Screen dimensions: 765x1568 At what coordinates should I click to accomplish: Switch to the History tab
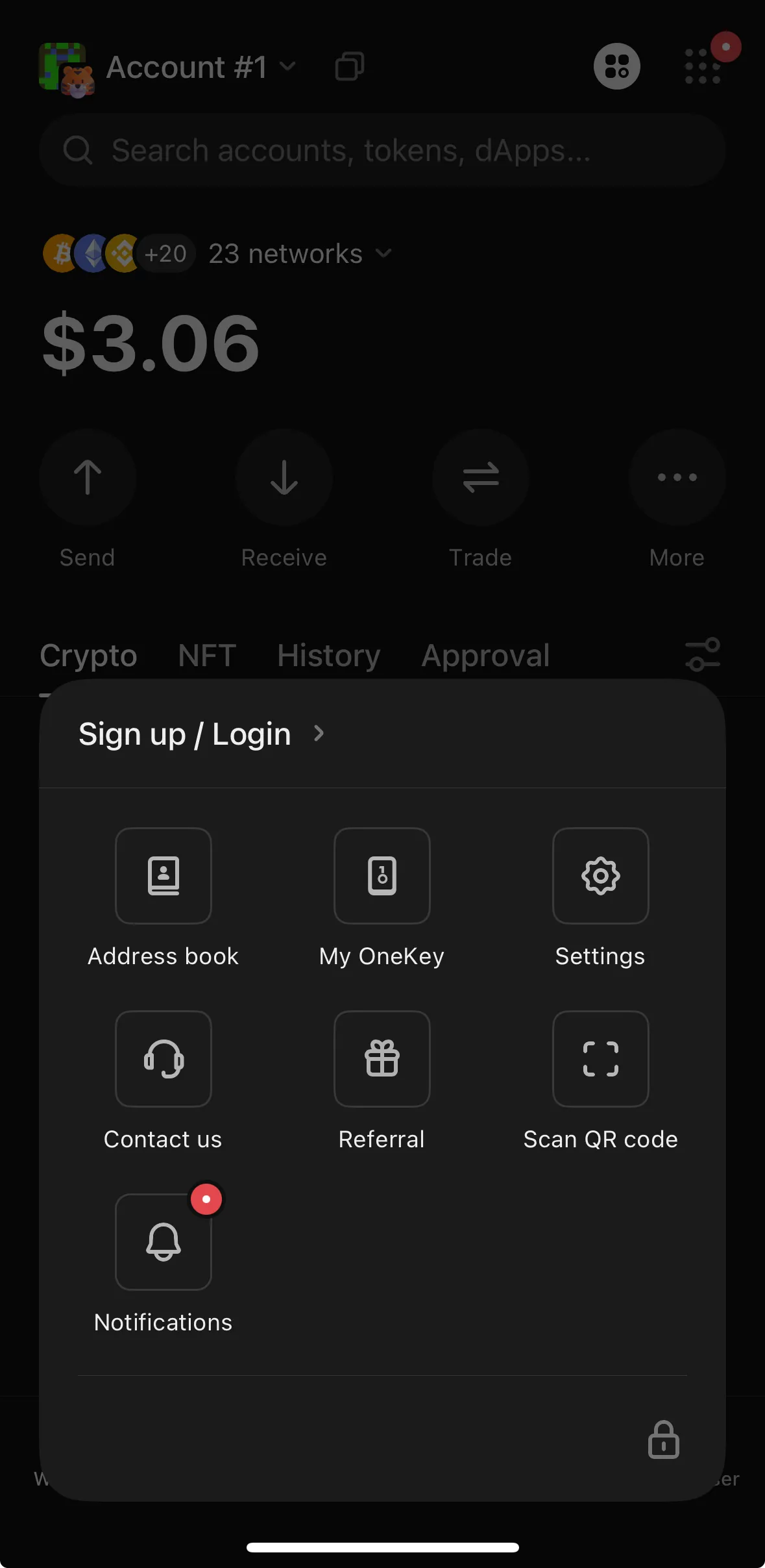pyautogui.click(x=328, y=655)
